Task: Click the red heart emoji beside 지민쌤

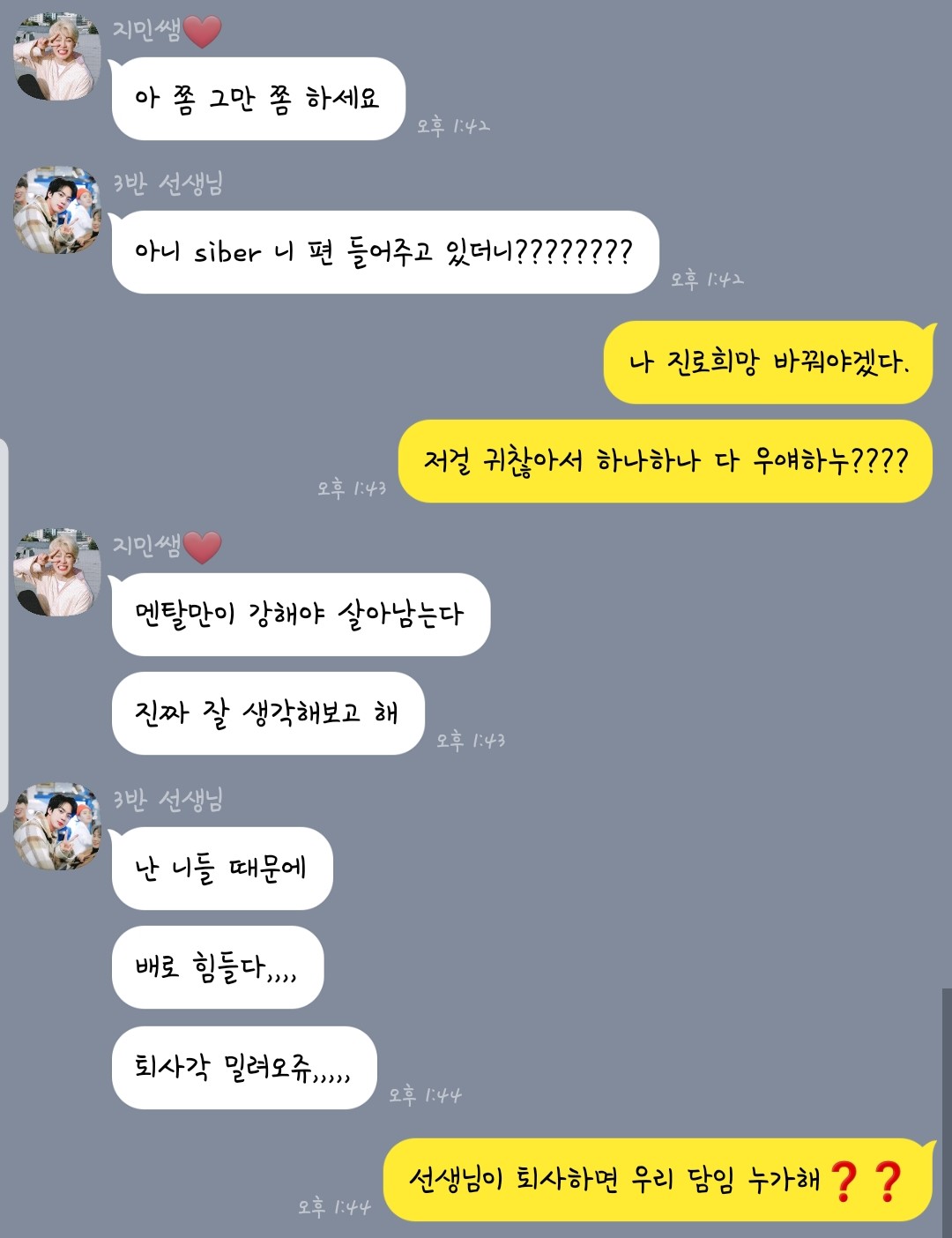Action: pyautogui.click(x=201, y=29)
